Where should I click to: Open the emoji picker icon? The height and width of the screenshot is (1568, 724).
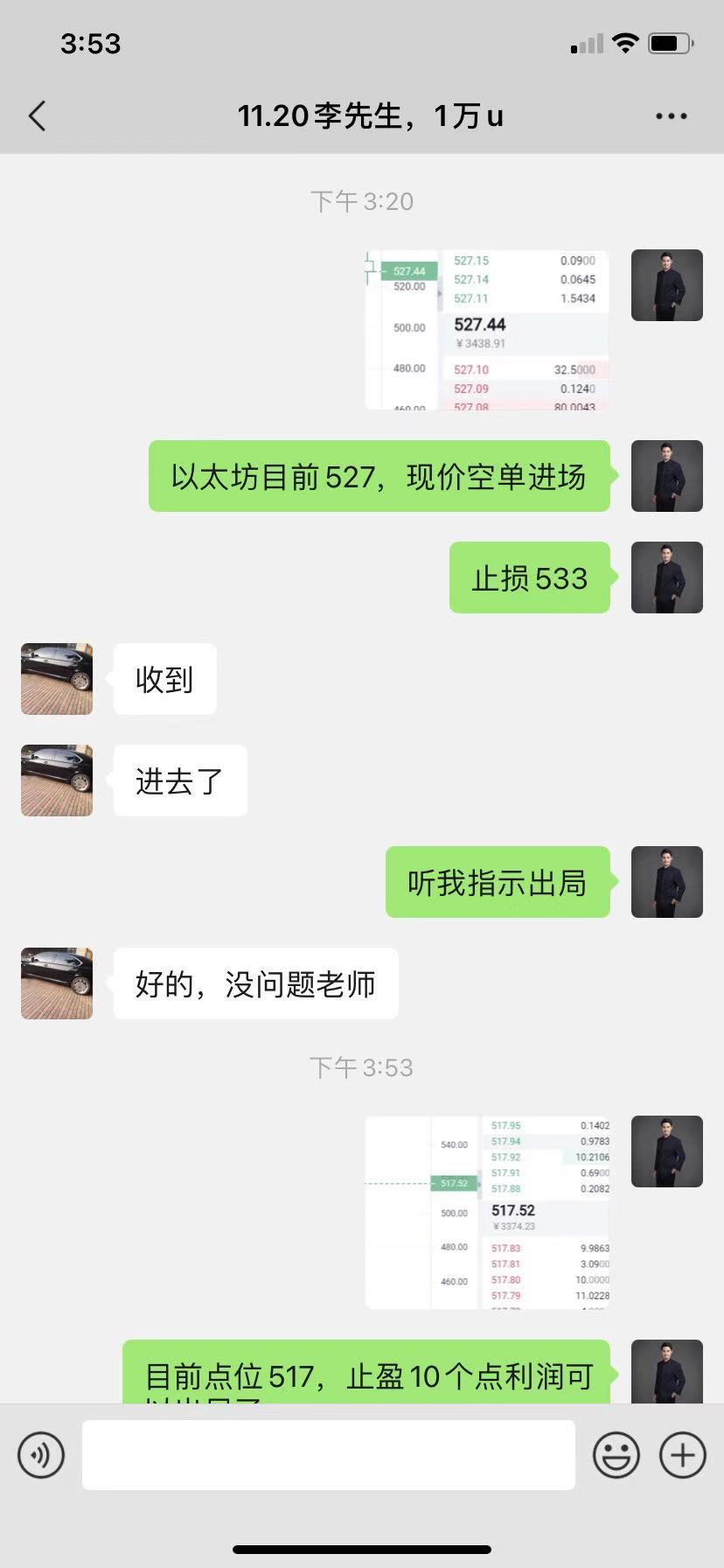point(615,1454)
